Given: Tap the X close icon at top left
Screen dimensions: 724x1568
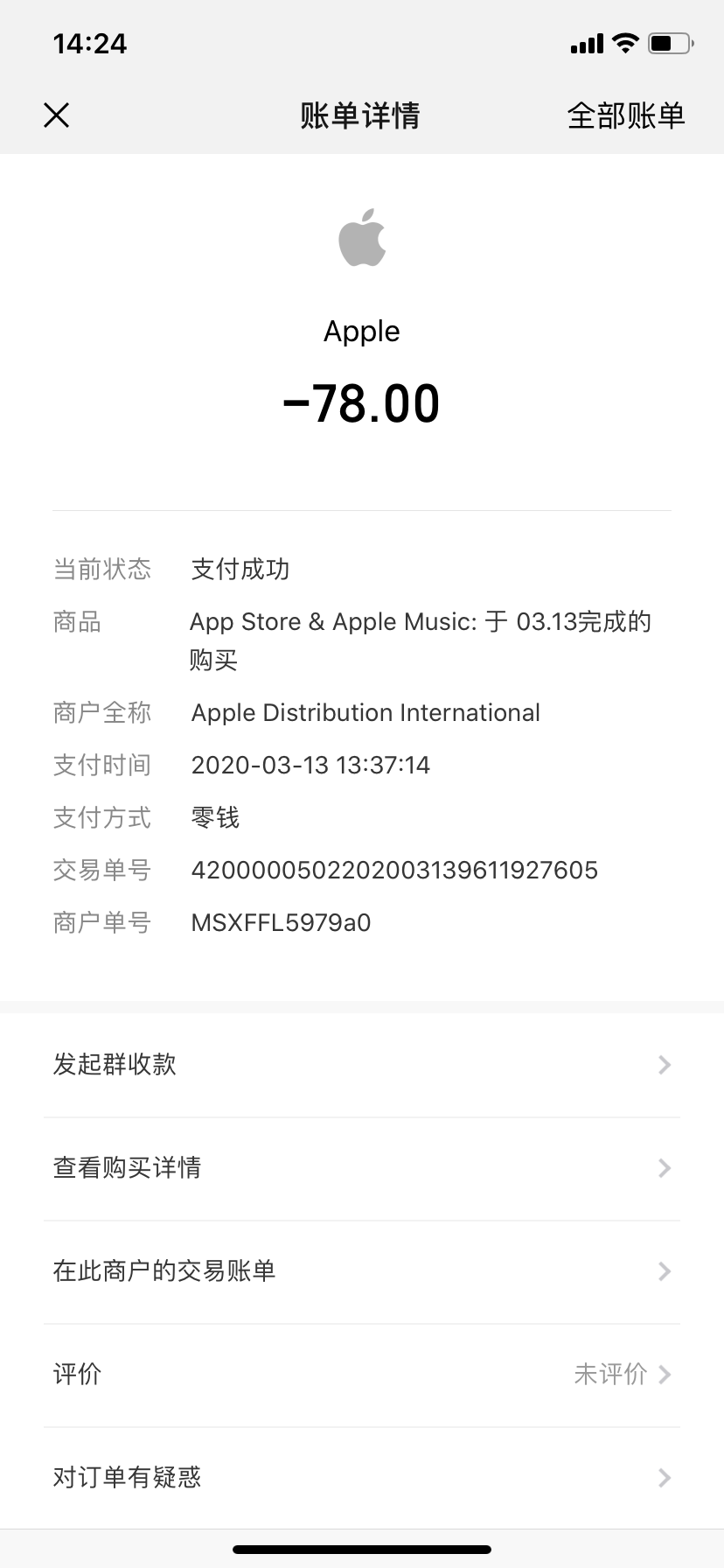Looking at the screenshot, I should click(x=57, y=115).
